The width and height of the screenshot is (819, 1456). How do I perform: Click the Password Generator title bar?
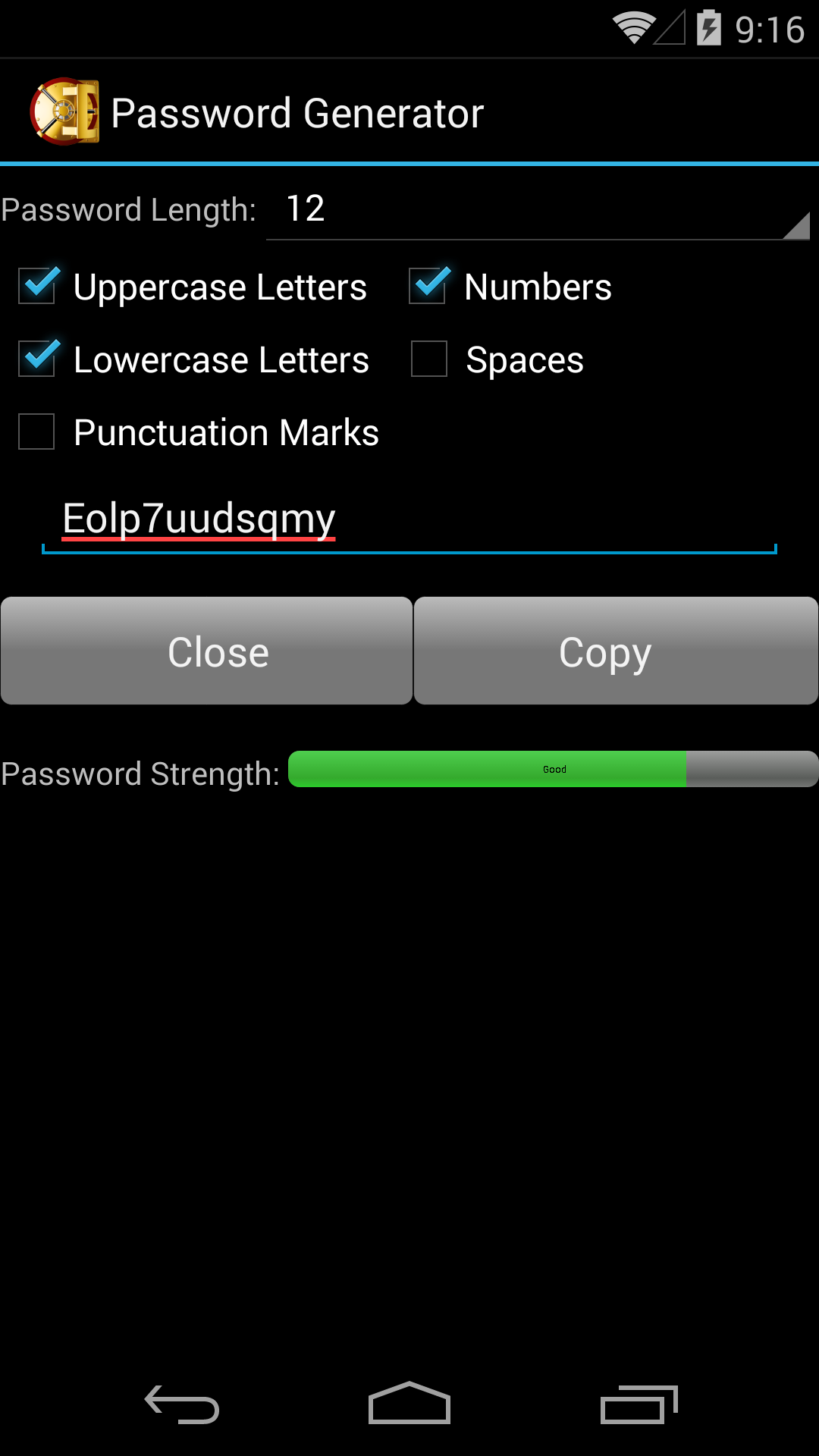[x=298, y=111]
